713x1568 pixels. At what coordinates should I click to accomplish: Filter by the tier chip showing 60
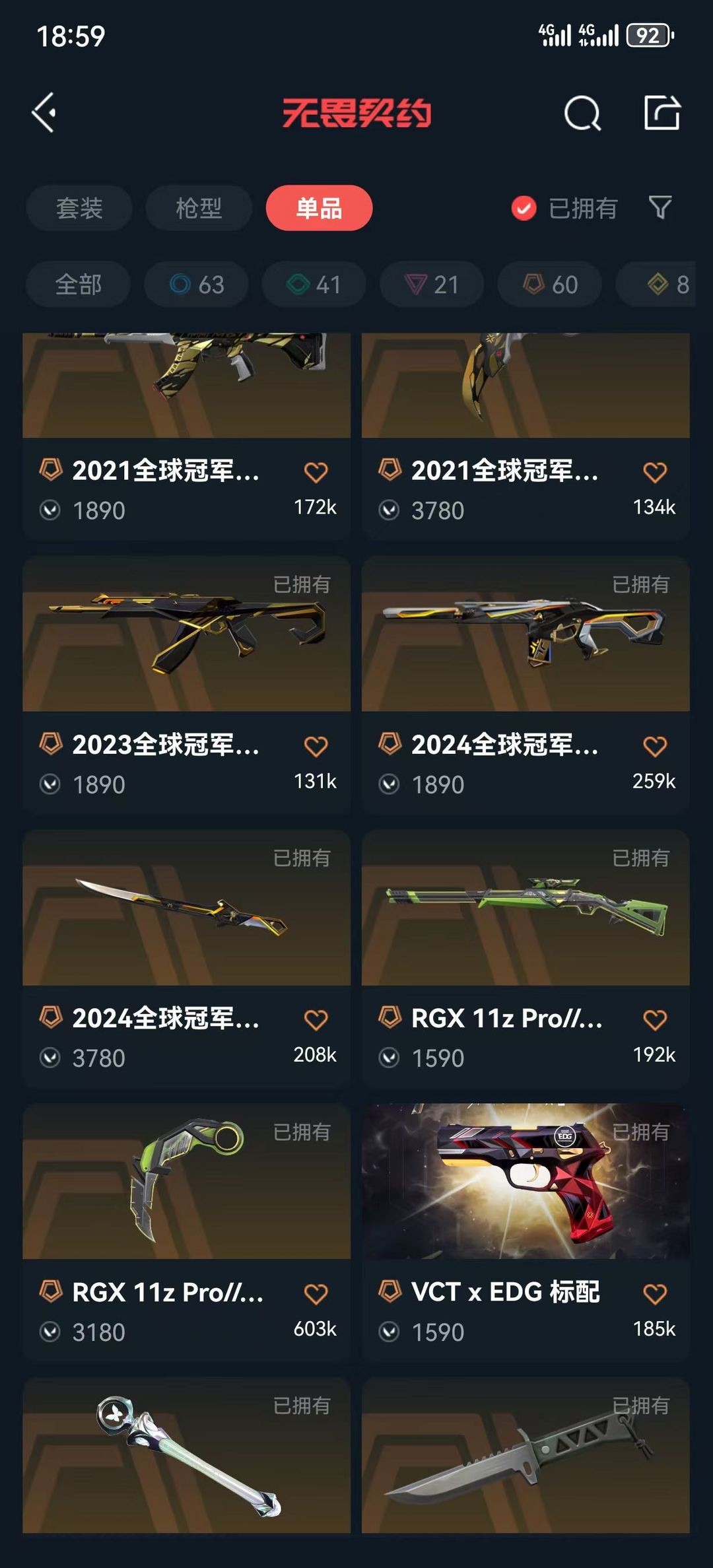(550, 285)
